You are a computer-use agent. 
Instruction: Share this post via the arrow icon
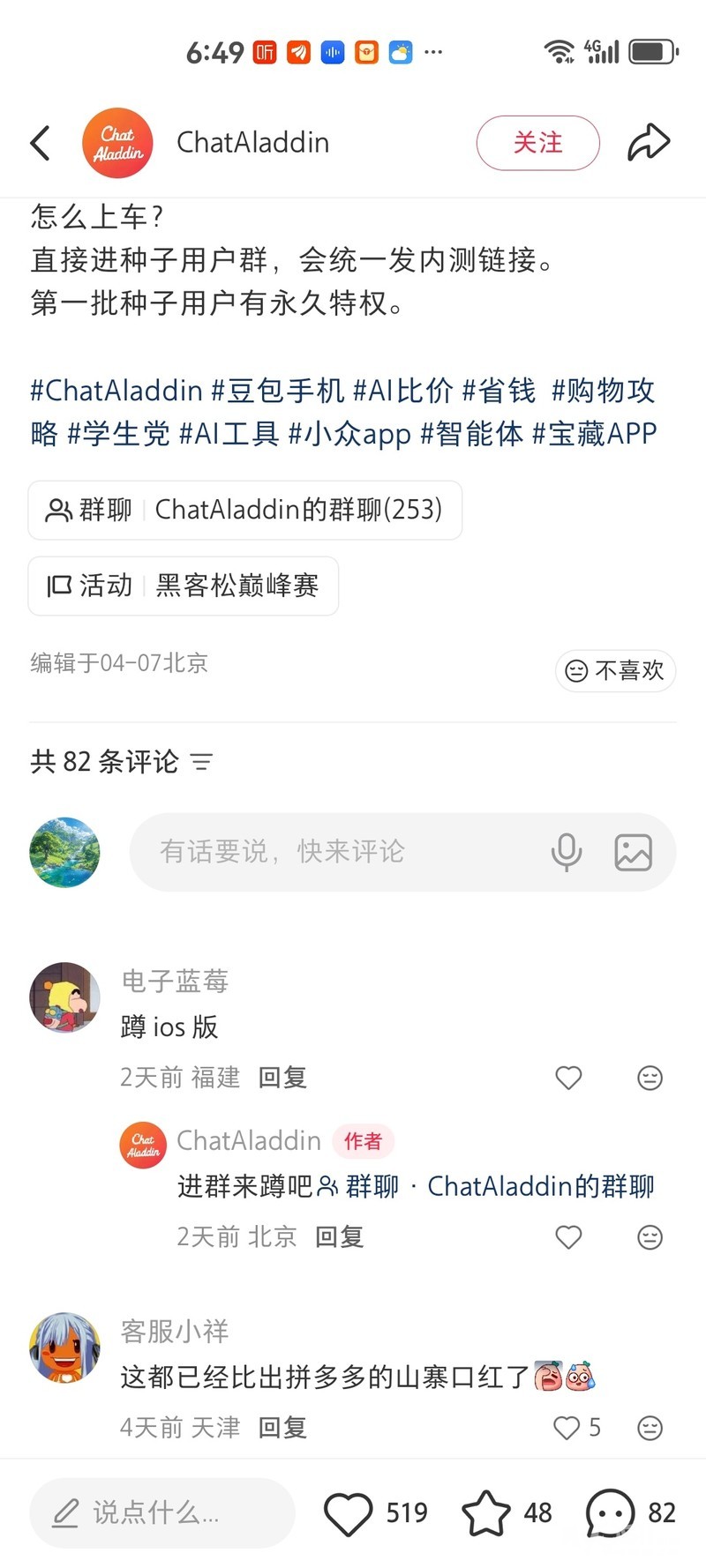[649, 143]
